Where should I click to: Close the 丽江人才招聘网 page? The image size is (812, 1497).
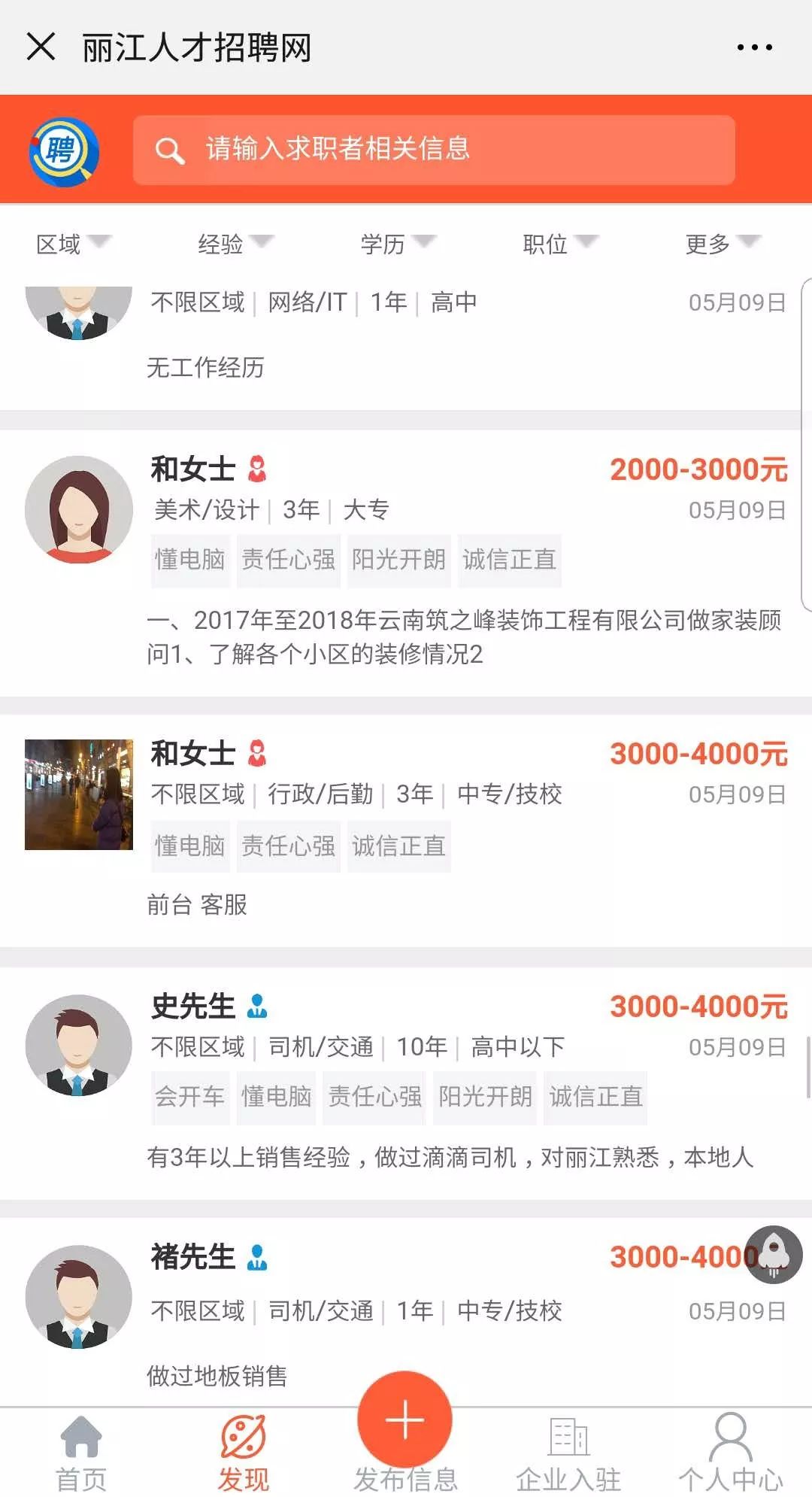click(x=41, y=47)
